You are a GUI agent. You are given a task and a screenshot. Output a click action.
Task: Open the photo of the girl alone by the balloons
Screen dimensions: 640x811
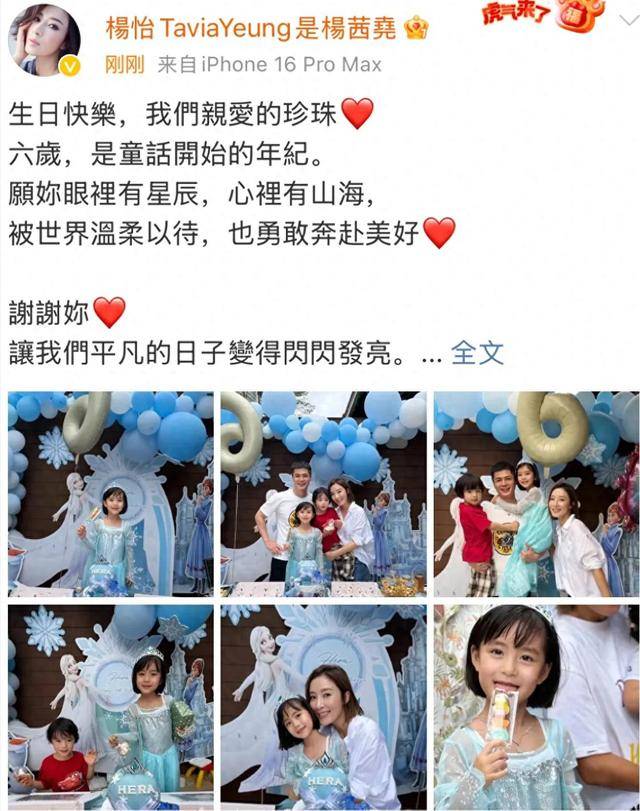[x=111, y=493]
